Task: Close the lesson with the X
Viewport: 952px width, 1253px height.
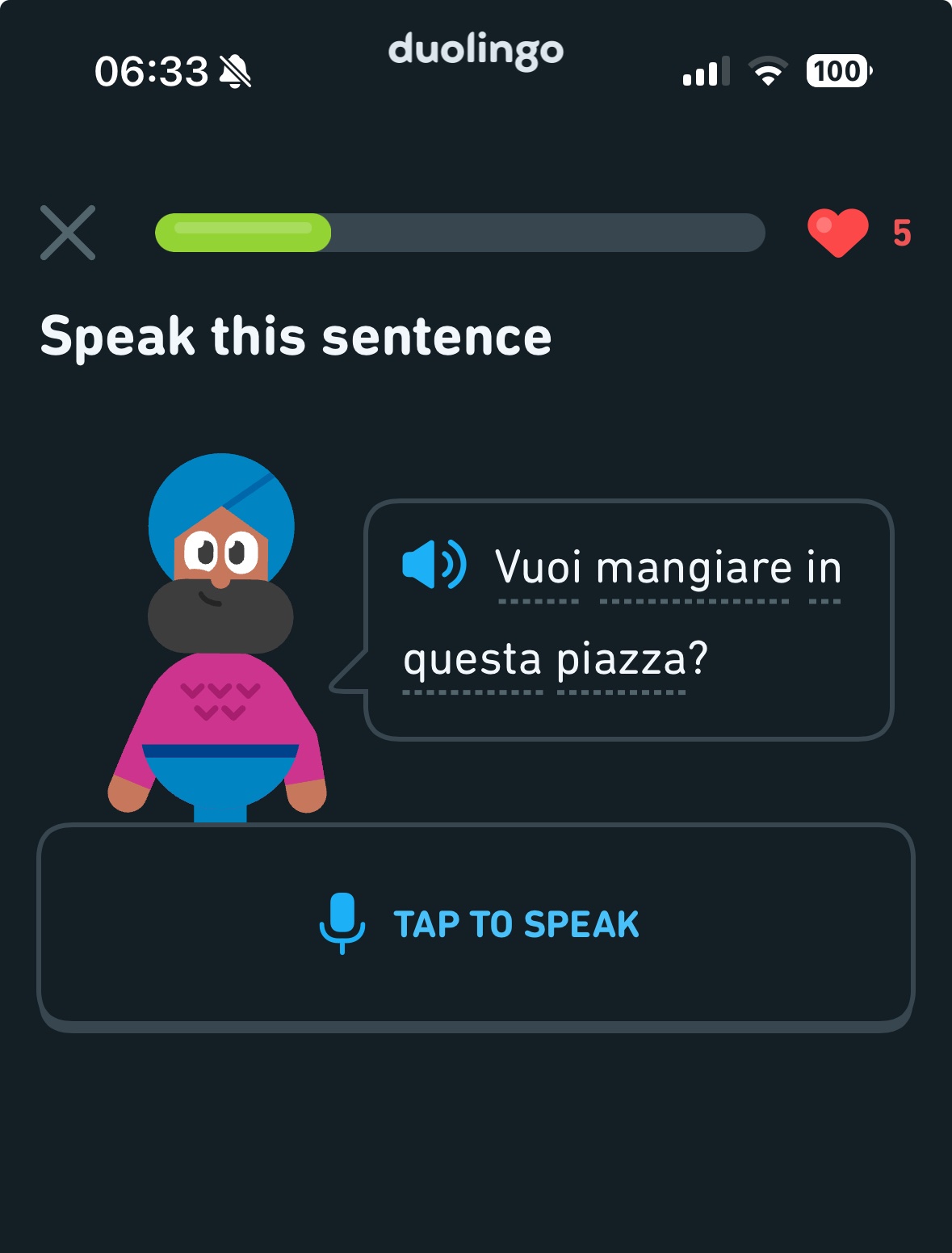Action: click(68, 233)
